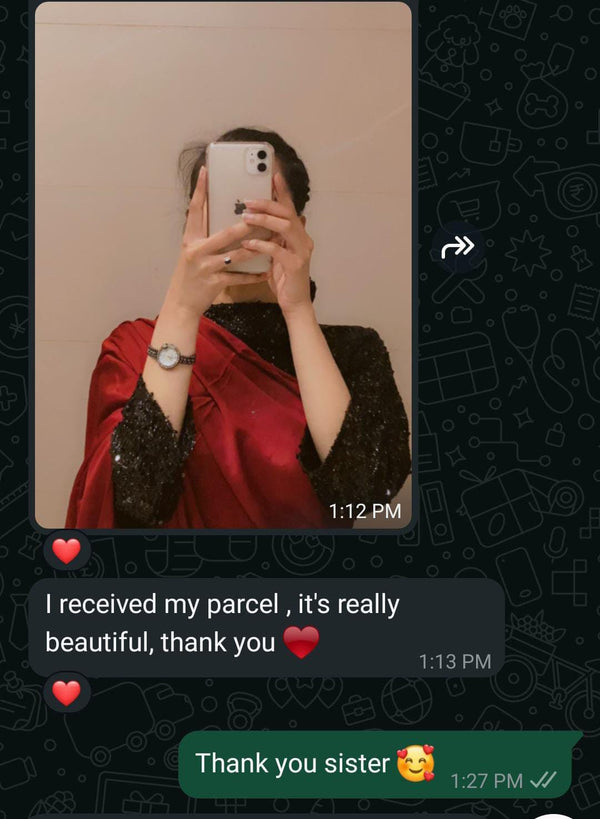The height and width of the screenshot is (819, 600).
Task: Open the photo sent at 1:12 PM
Action: [223, 265]
